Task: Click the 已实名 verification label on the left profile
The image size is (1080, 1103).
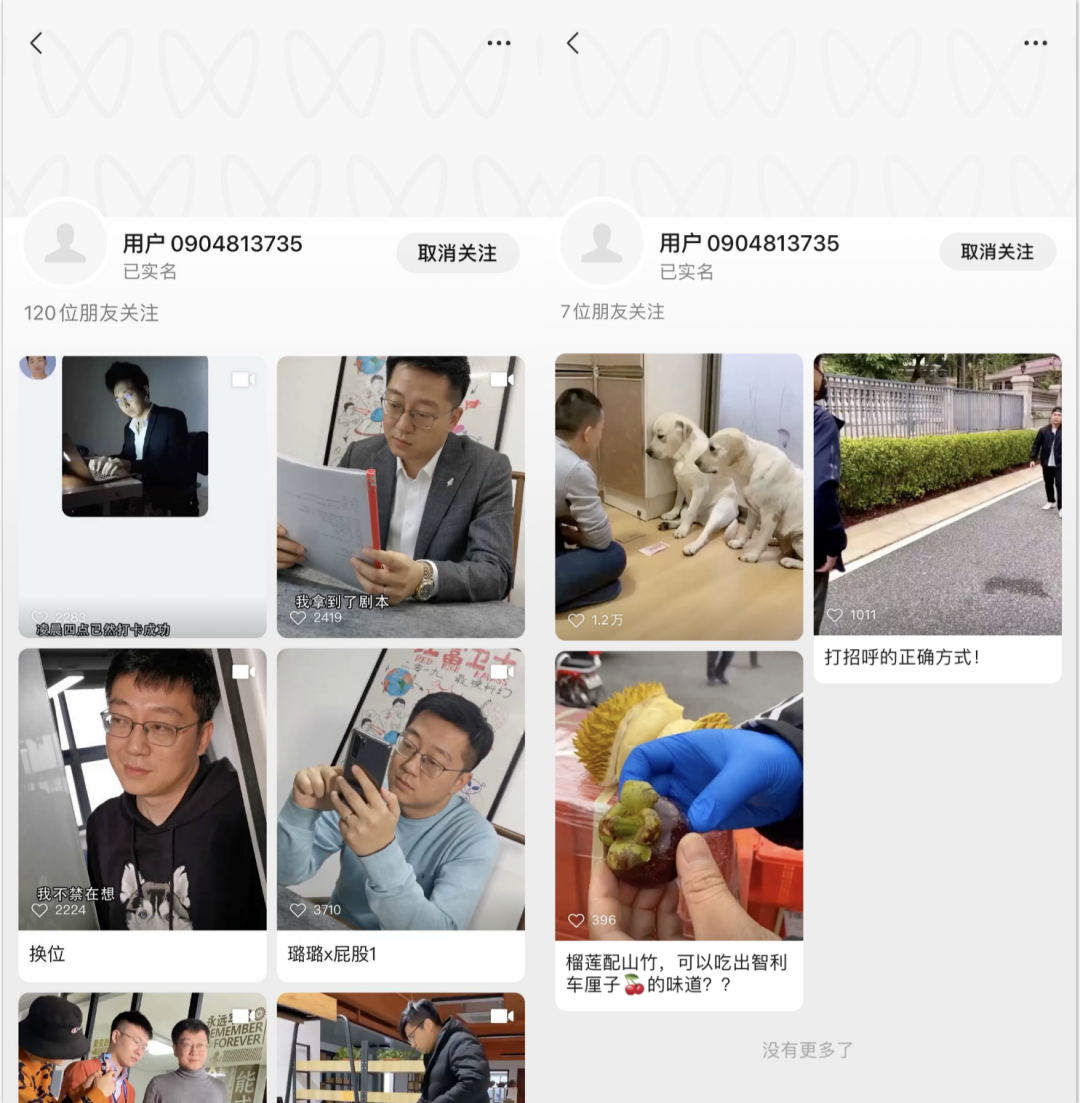Action: click(148, 271)
